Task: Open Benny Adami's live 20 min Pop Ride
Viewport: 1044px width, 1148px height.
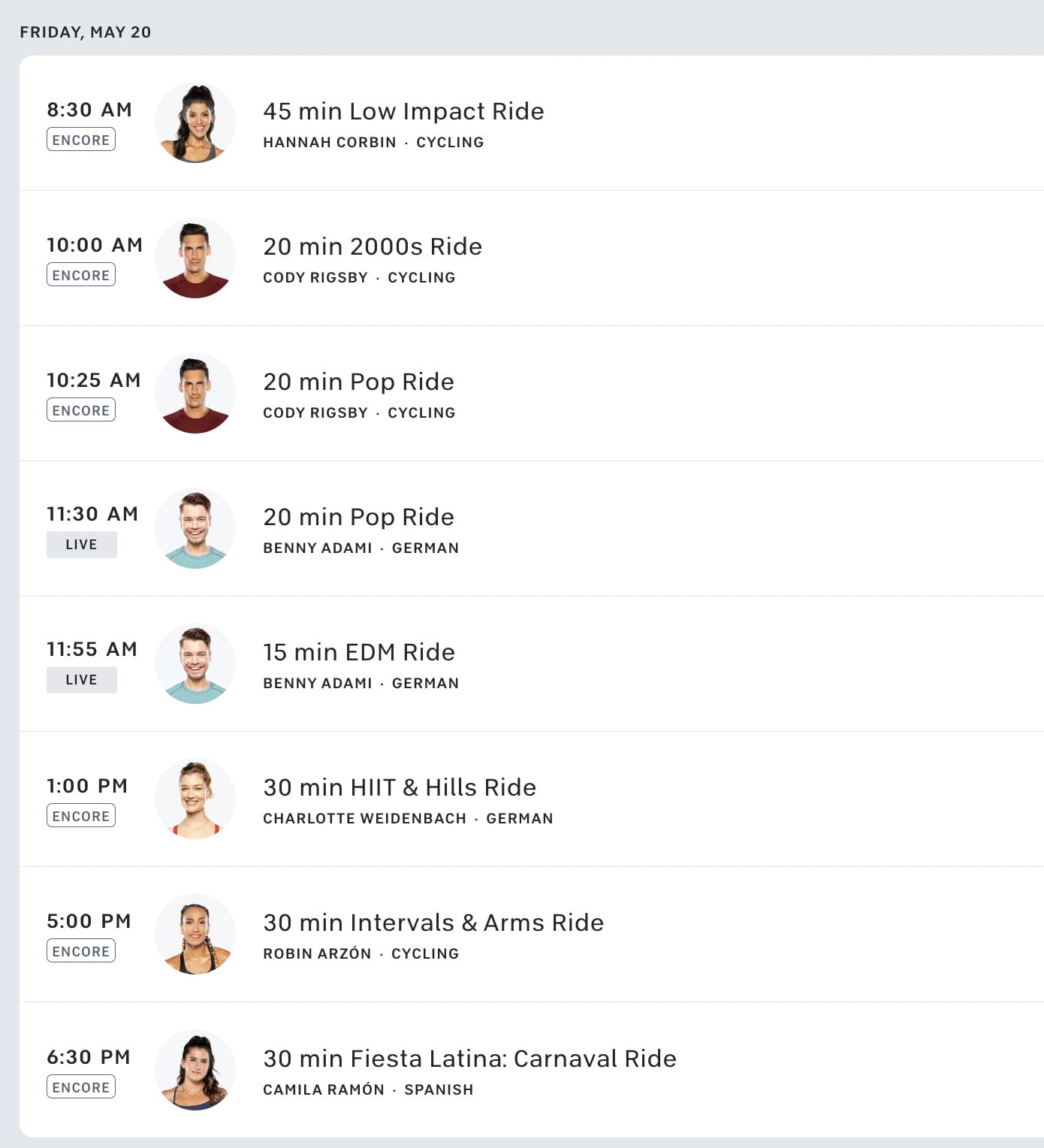Action: pyautogui.click(x=358, y=517)
